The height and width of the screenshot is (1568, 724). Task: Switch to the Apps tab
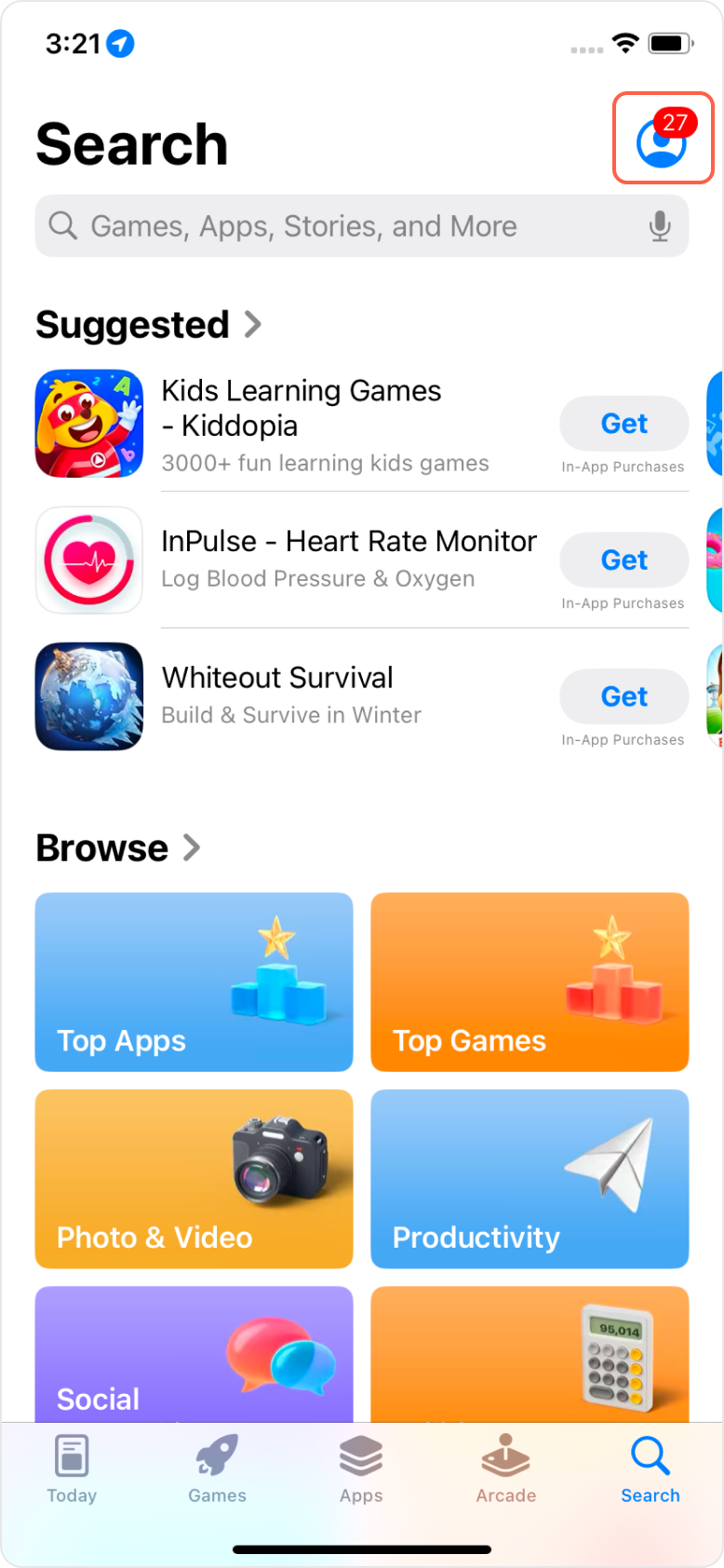pos(361,1469)
